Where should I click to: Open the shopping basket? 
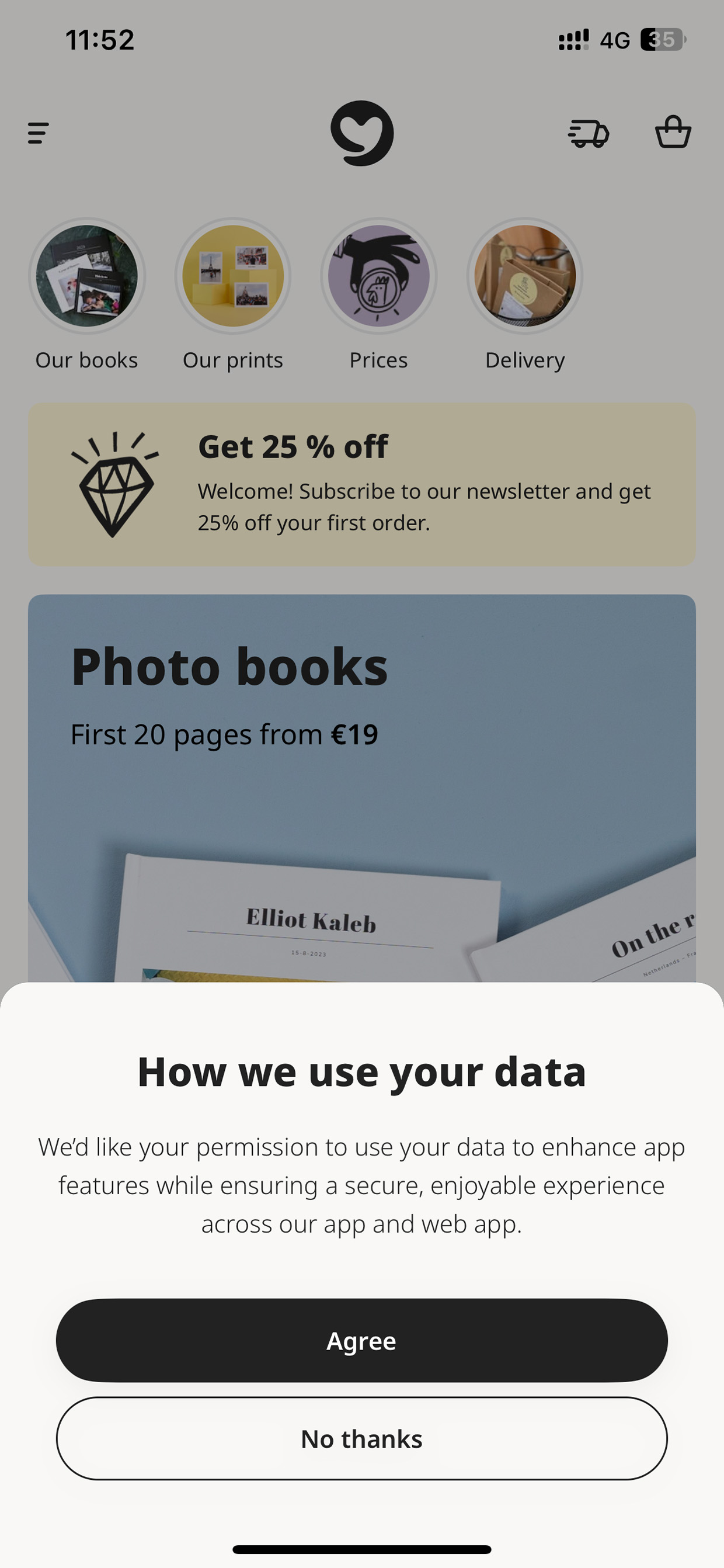point(673,132)
